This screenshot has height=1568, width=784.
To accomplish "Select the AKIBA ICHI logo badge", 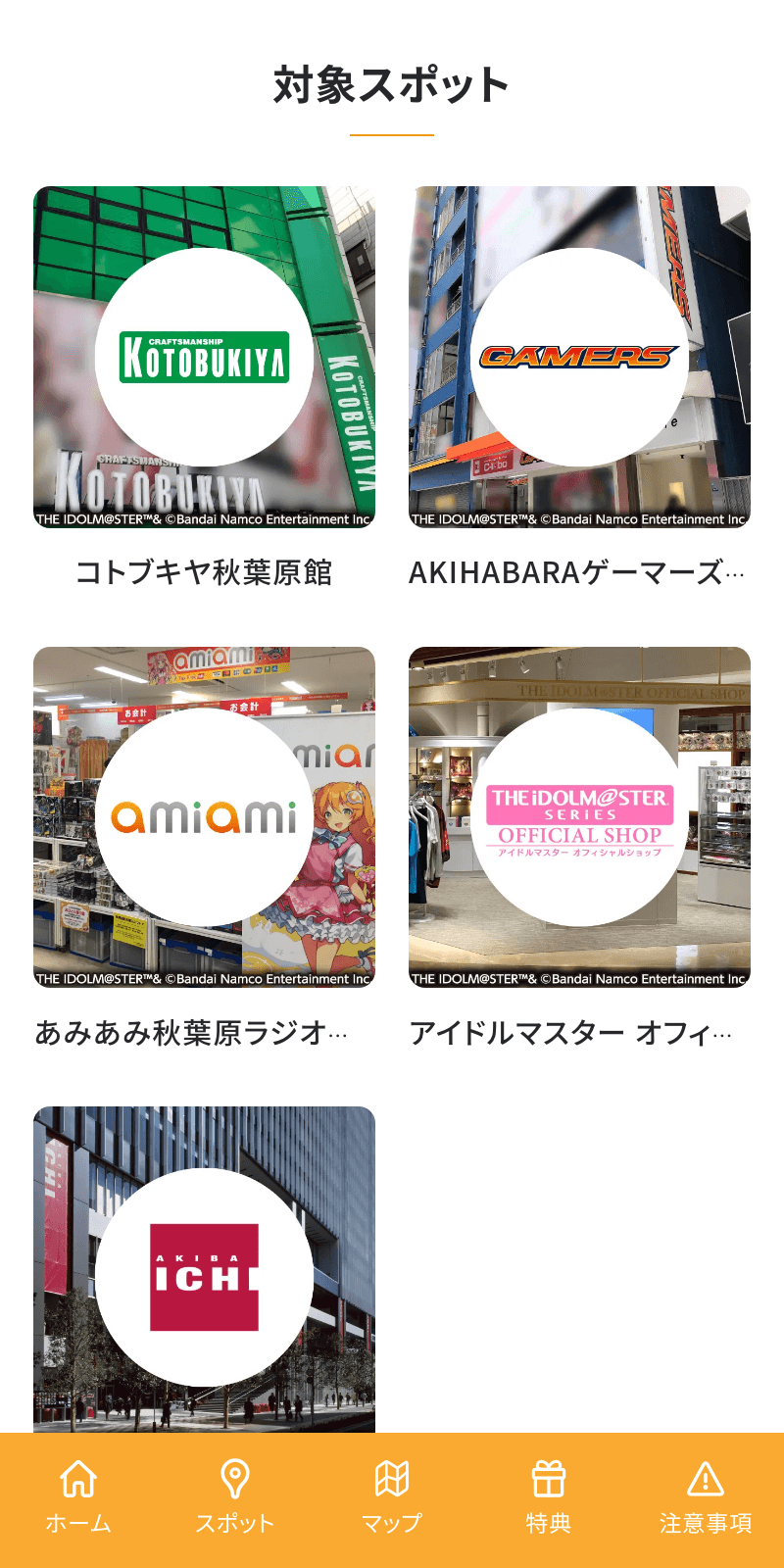I will coord(203,1276).
